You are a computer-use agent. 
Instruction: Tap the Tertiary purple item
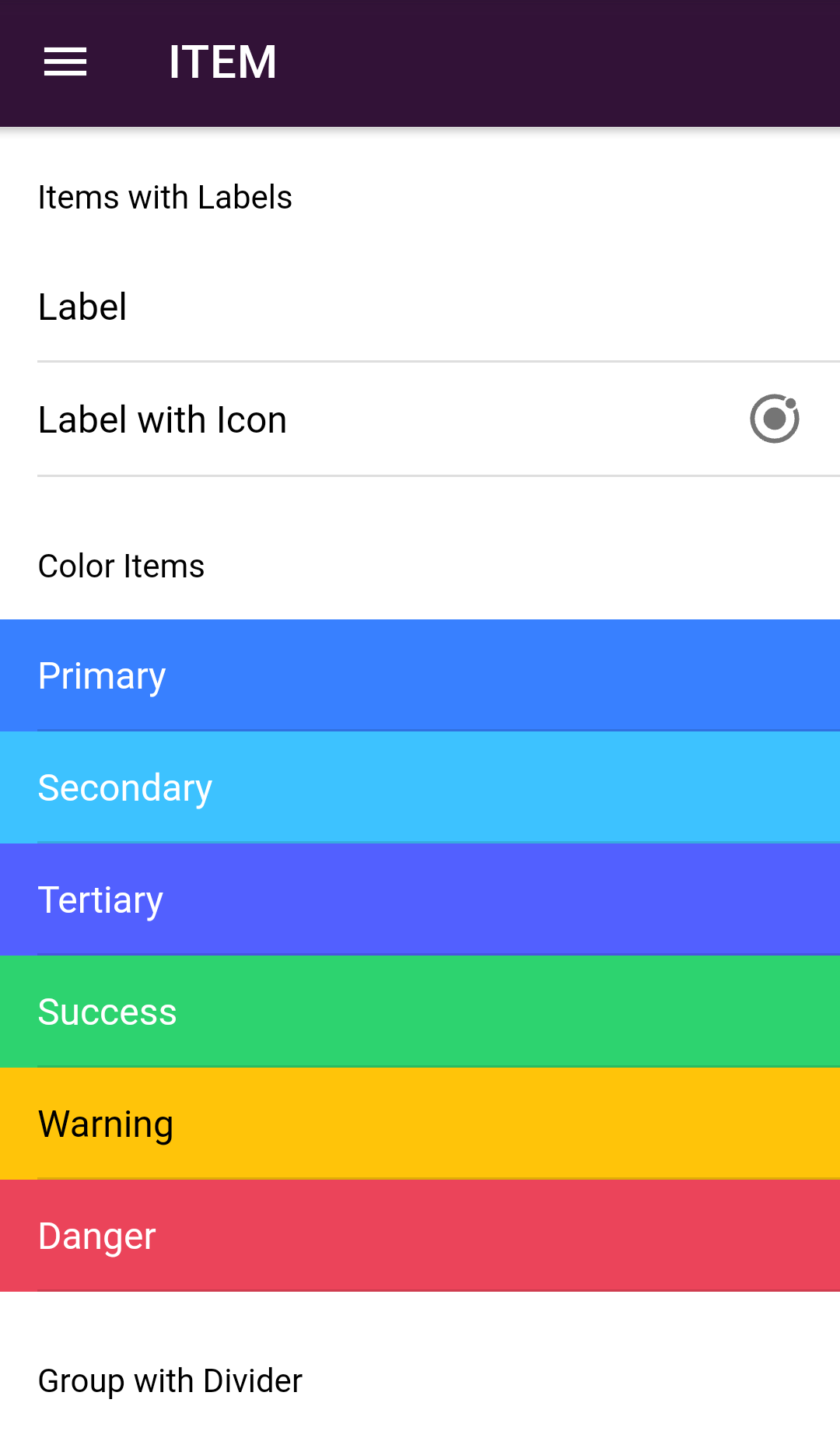click(420, 899)
